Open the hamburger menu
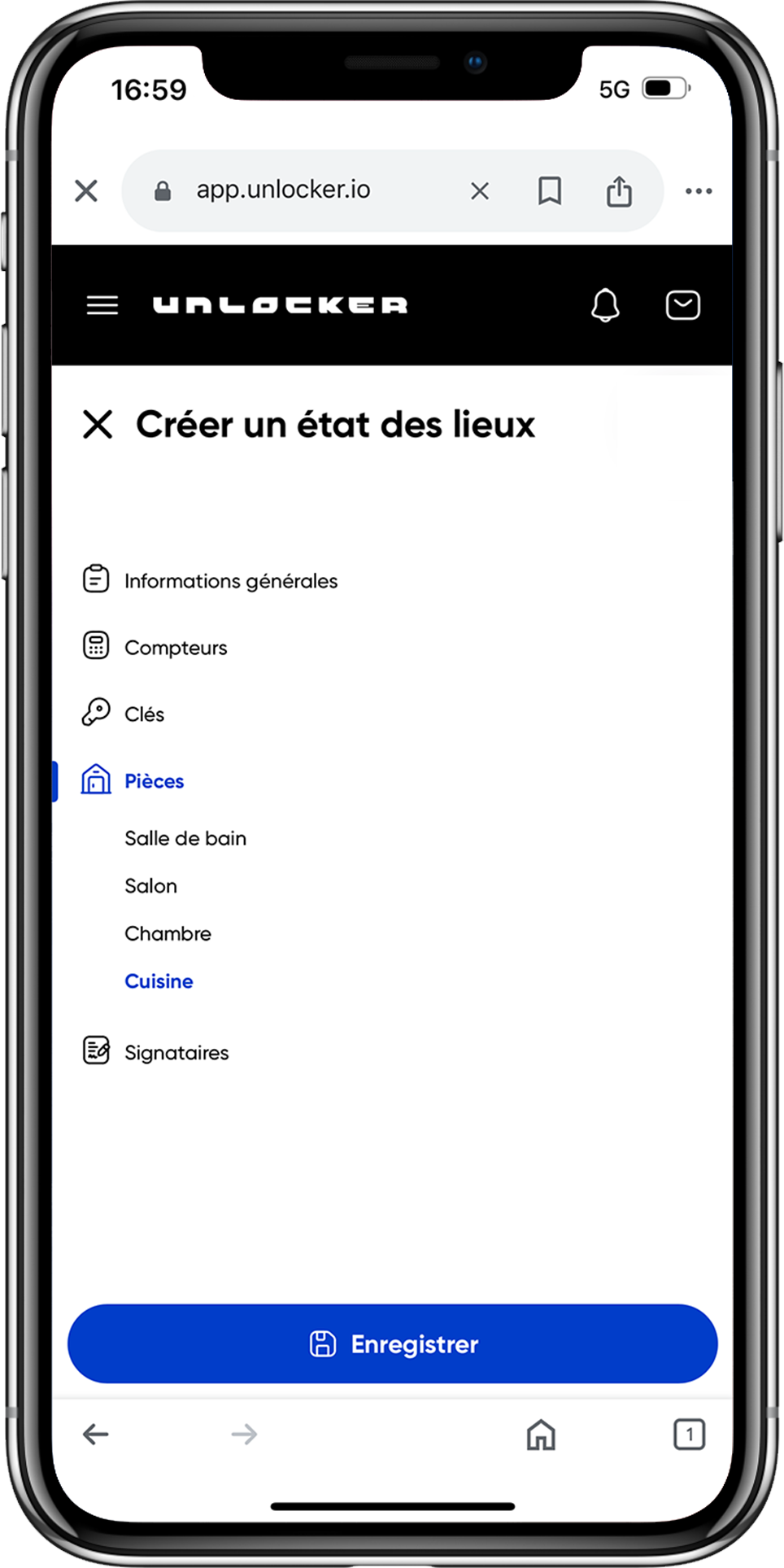The height and width of the screenshot is (1568, 784). tap(102, 305)
